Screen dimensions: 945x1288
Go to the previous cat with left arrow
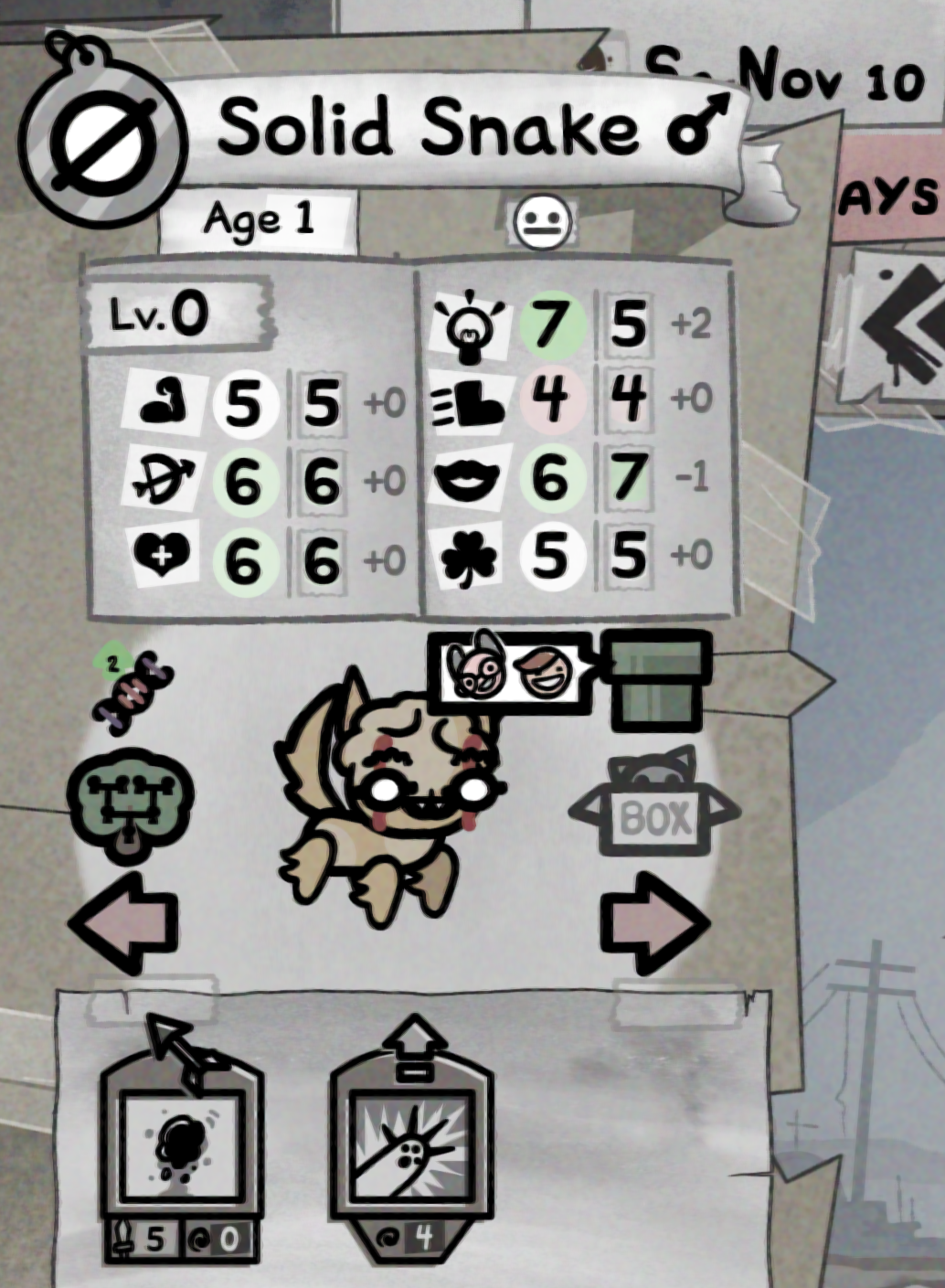[x=123, y=924]
